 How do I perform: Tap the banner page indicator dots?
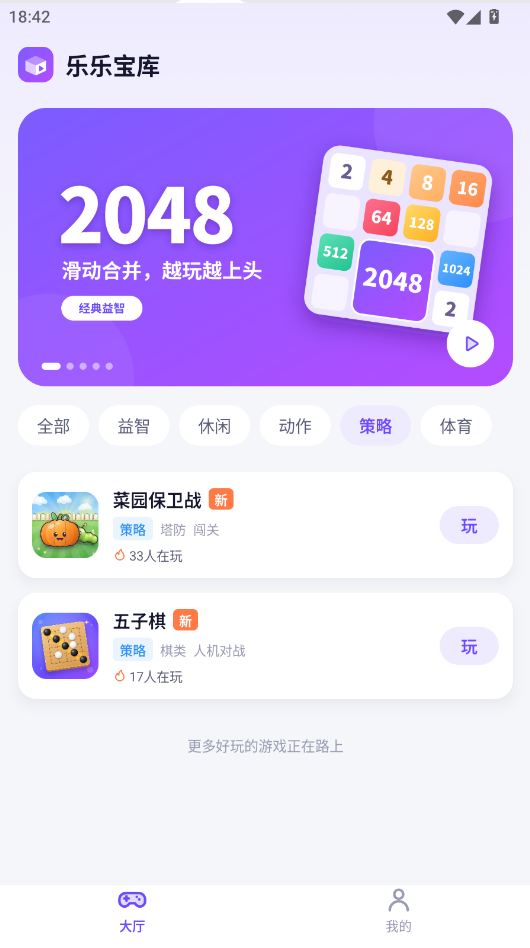click(x=77, y=366)
